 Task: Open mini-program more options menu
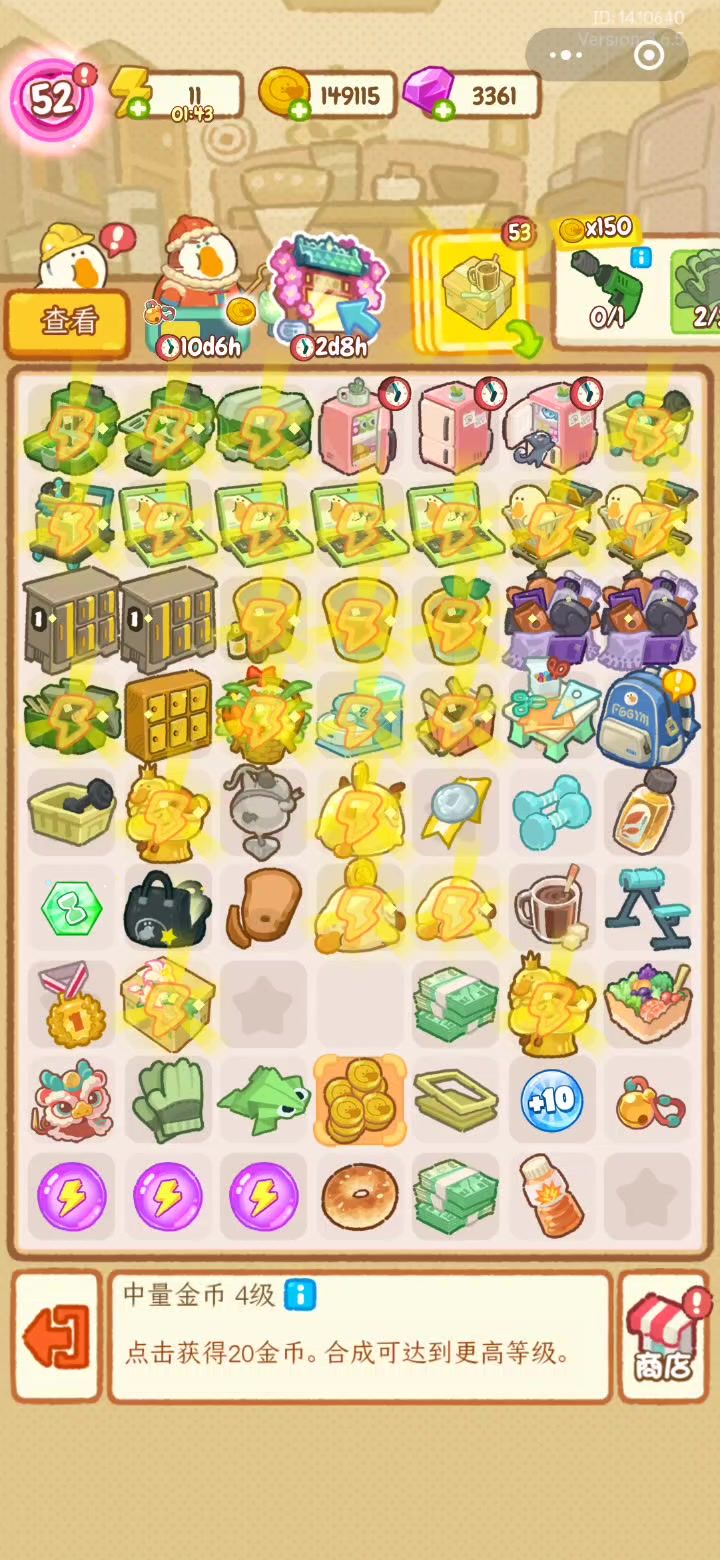click(x=566, y=55)
